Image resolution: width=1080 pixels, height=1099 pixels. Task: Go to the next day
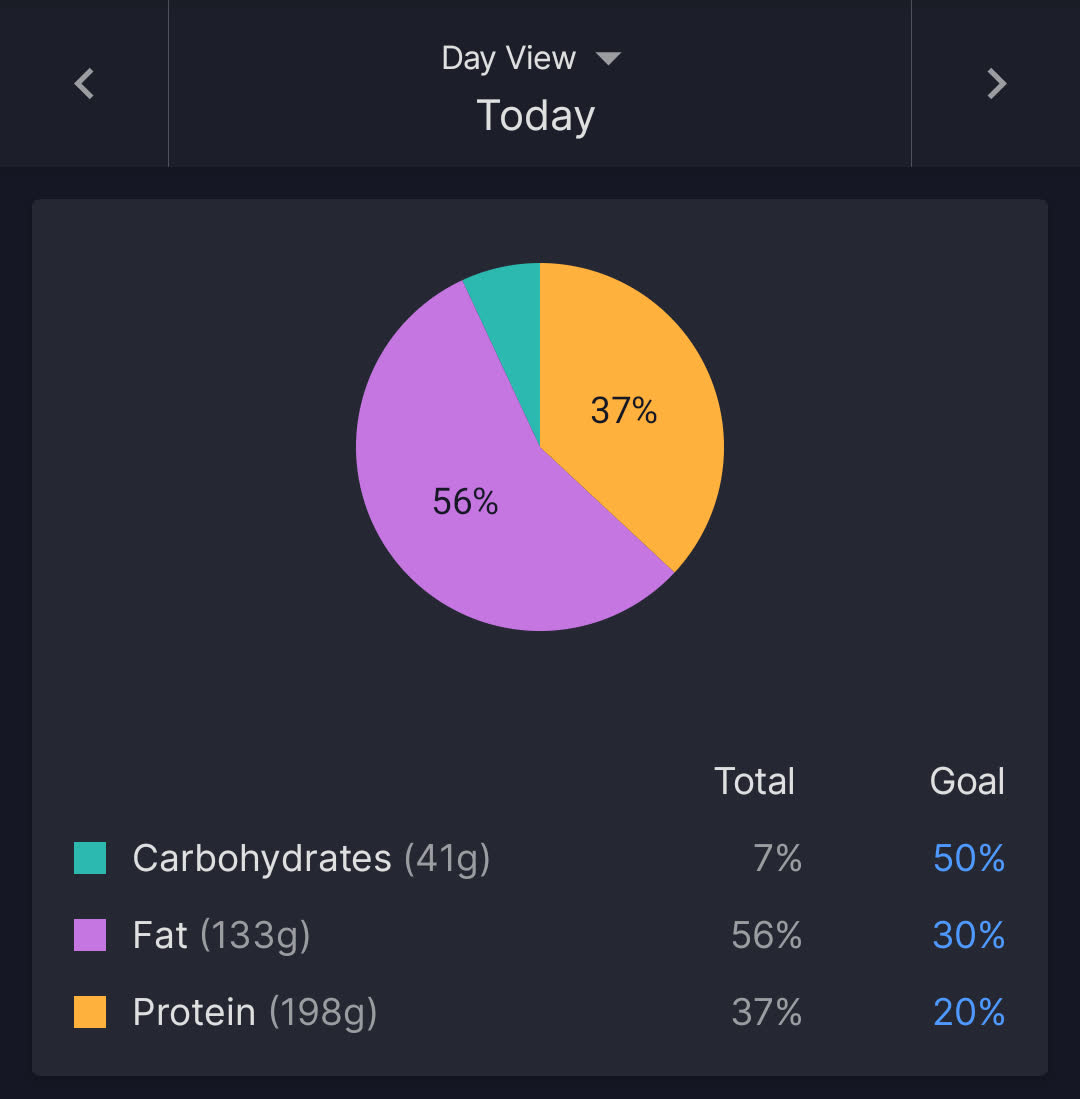pos(996,84)
